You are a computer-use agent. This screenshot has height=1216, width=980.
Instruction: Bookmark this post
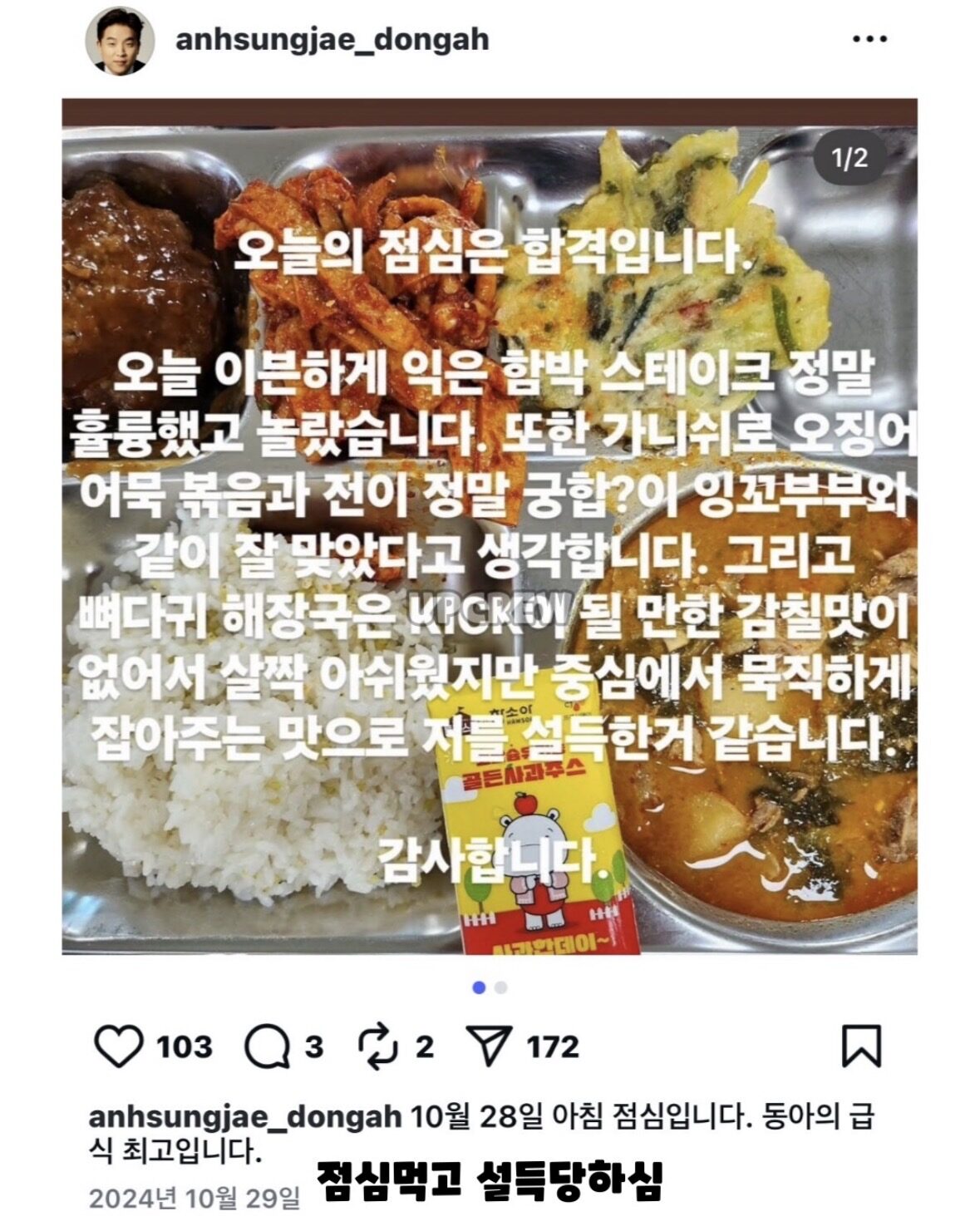click(860, 1046)
